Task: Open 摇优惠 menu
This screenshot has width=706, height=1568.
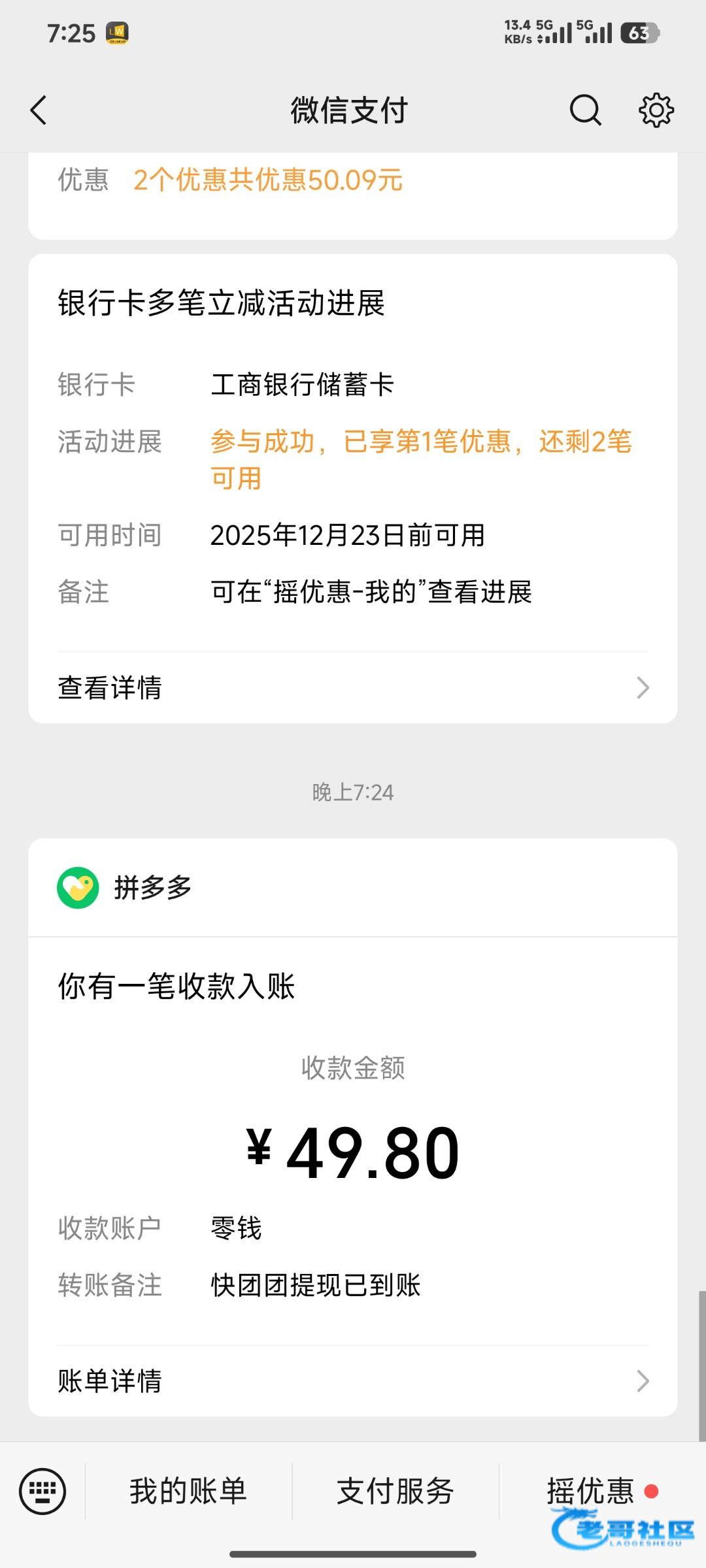Action: pyautogui.click(x=592, y=1491)
